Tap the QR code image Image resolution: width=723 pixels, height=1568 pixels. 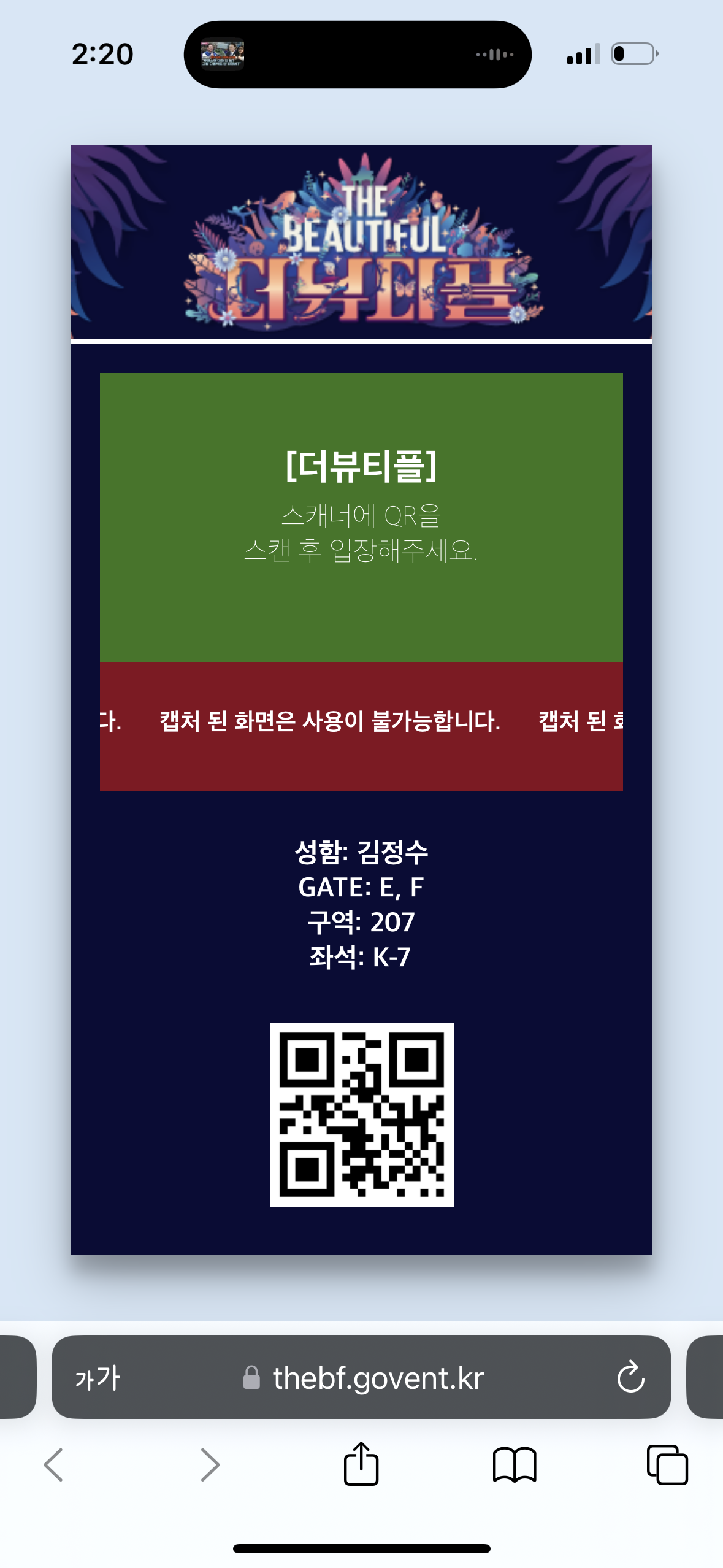click(361, 1114)
